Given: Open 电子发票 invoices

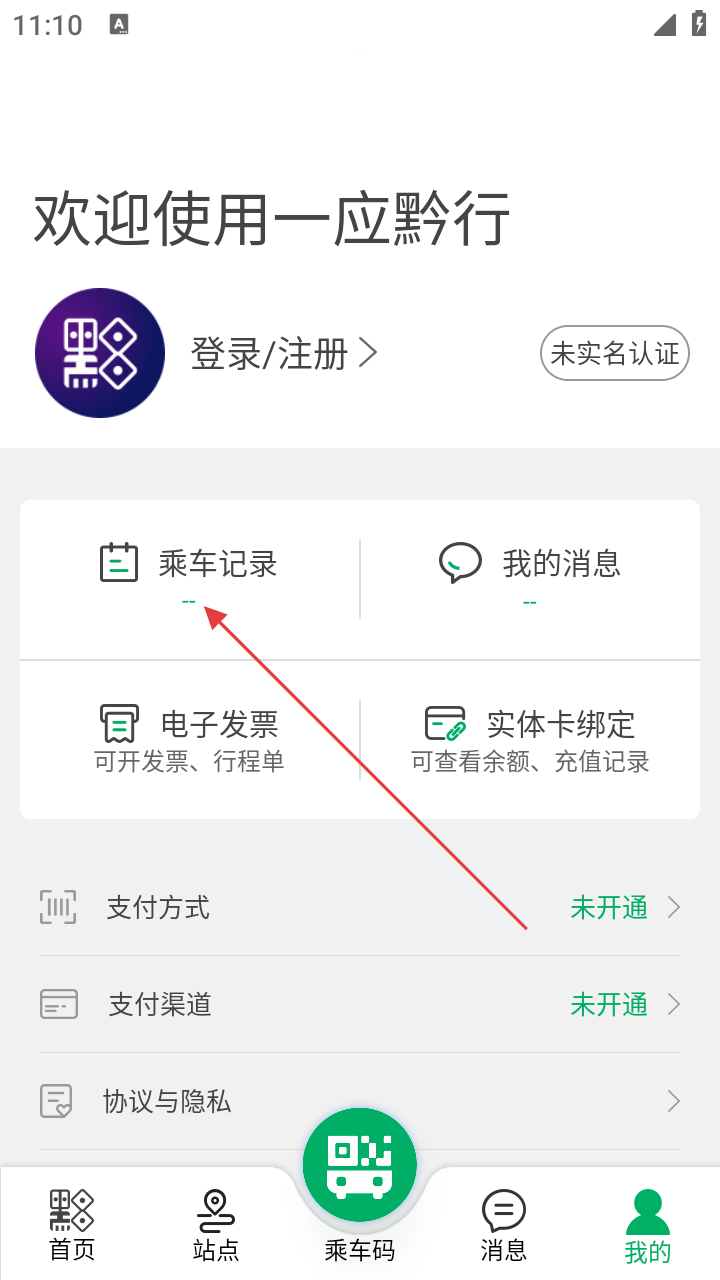Looking at the screenshot, I should (189, 740).
